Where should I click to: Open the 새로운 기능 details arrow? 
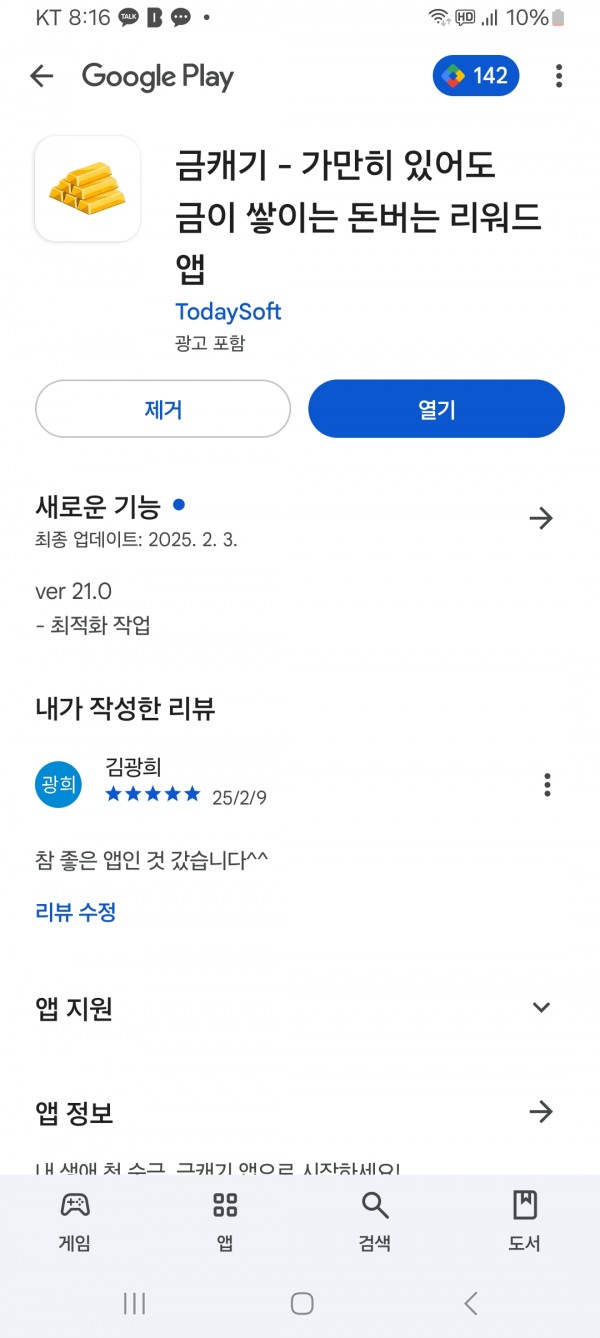click(541, 518)
